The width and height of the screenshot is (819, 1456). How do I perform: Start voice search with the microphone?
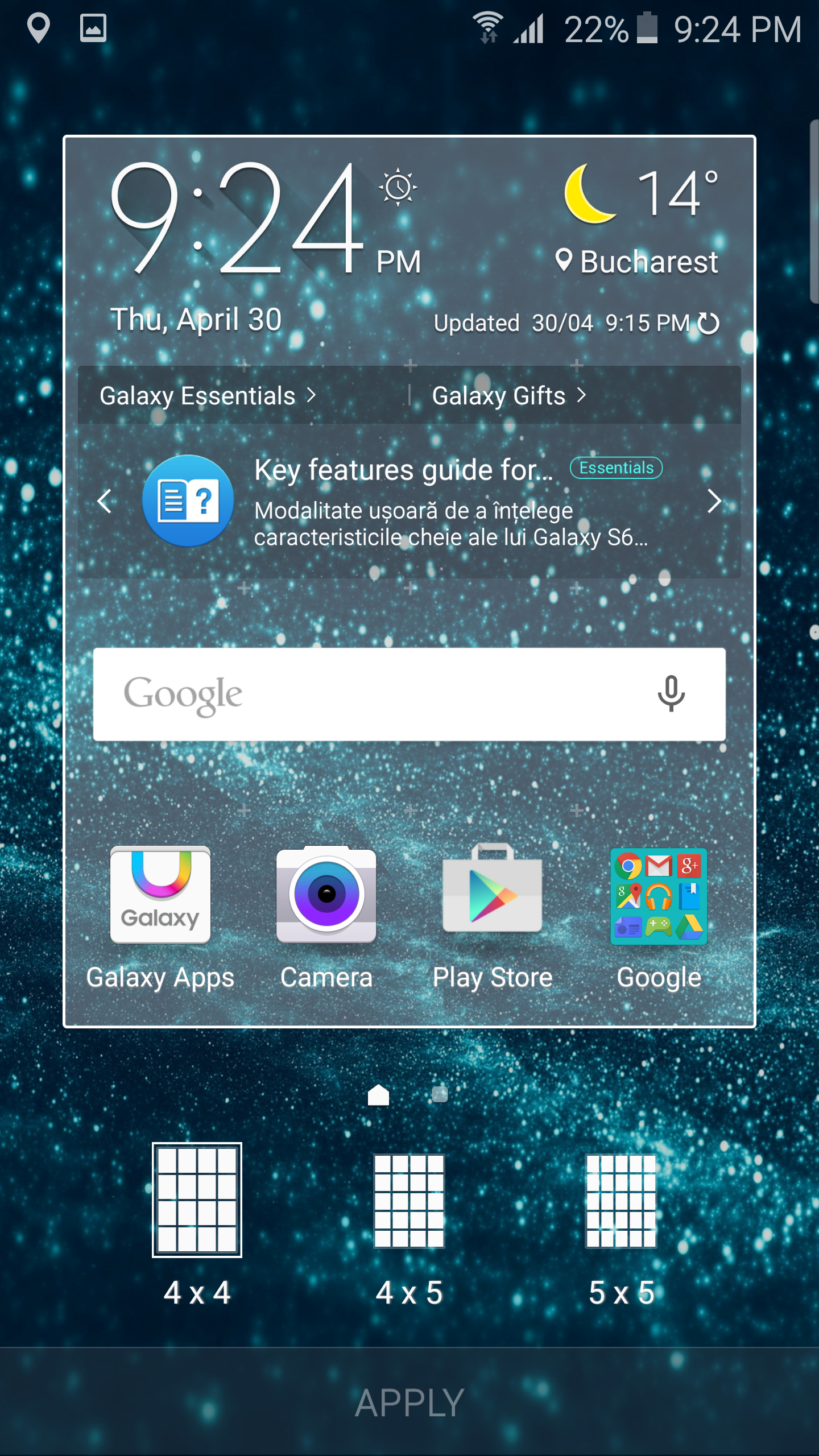671,694
